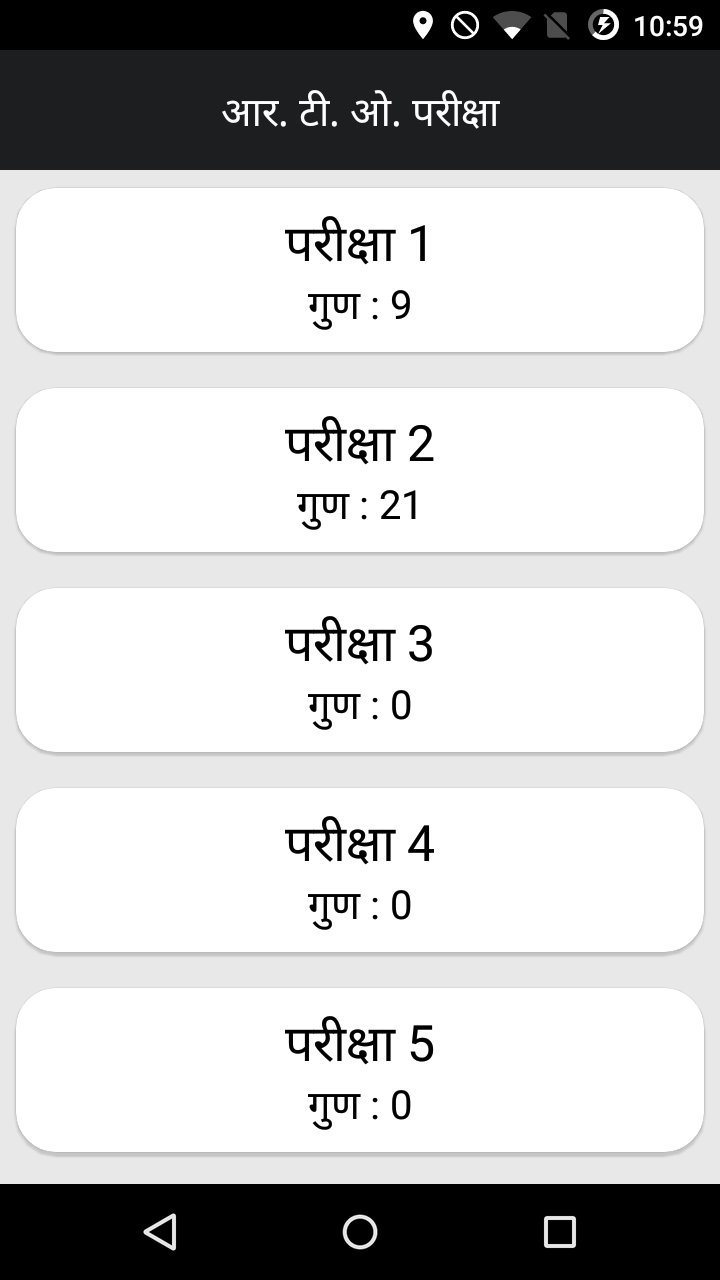720x1280 pixels.
Task: Tap गुण : 0 under परीक्षा 5
Action: 360,1106
